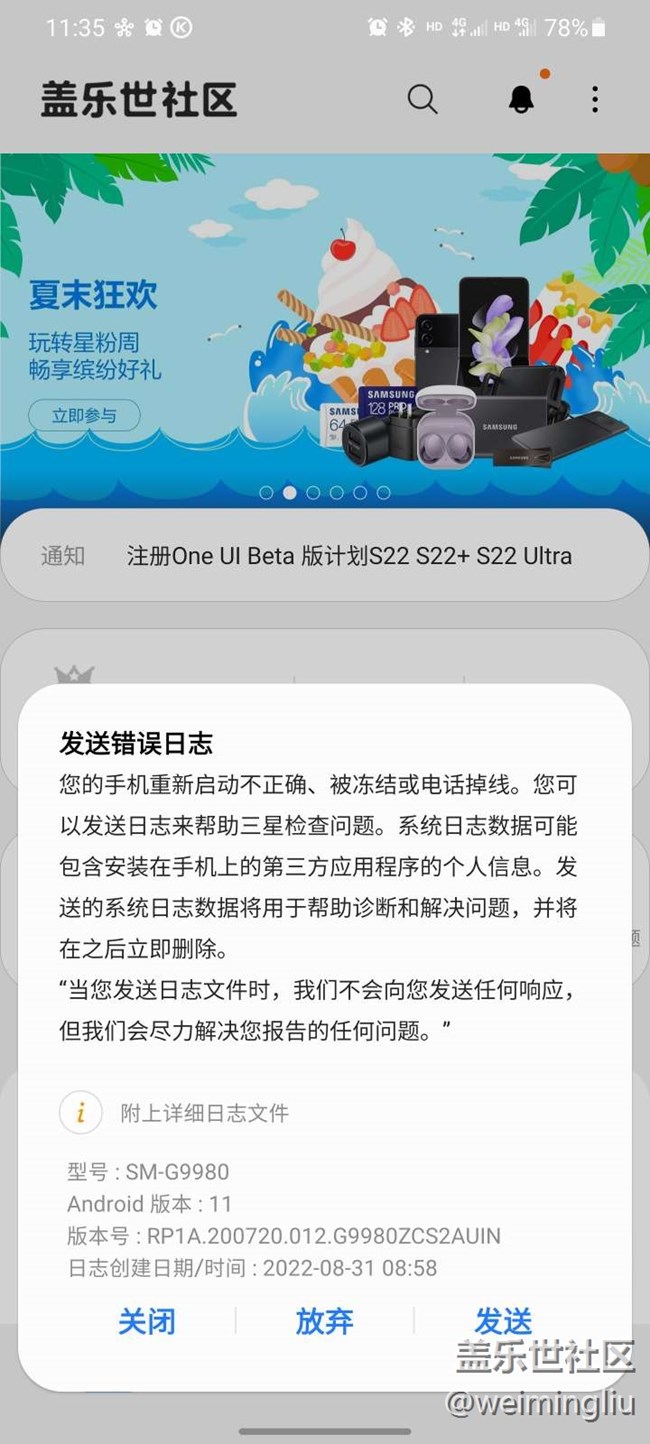
Task: Open the notifications bell
Action: pos(521,99)
